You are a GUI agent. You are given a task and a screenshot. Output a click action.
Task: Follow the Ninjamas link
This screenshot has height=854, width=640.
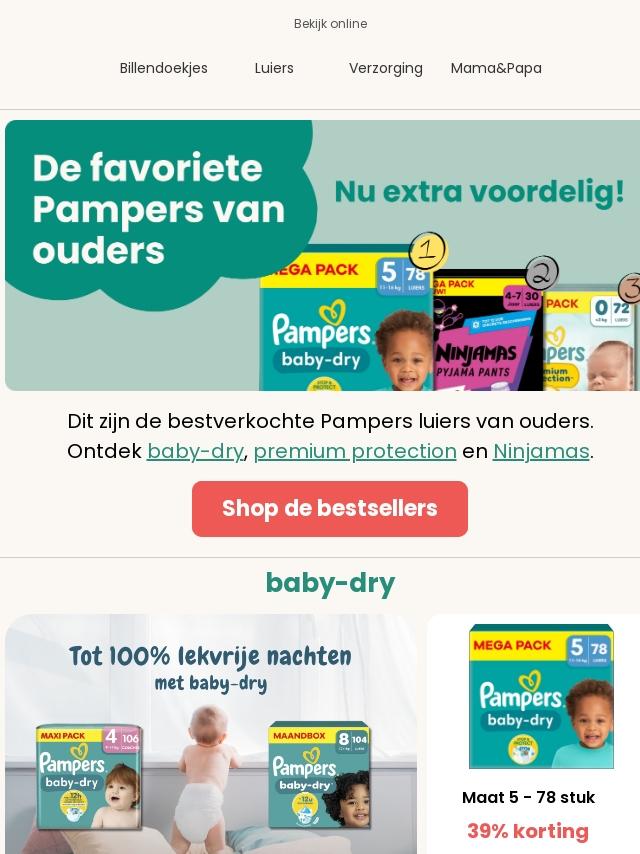click(541, 451)
